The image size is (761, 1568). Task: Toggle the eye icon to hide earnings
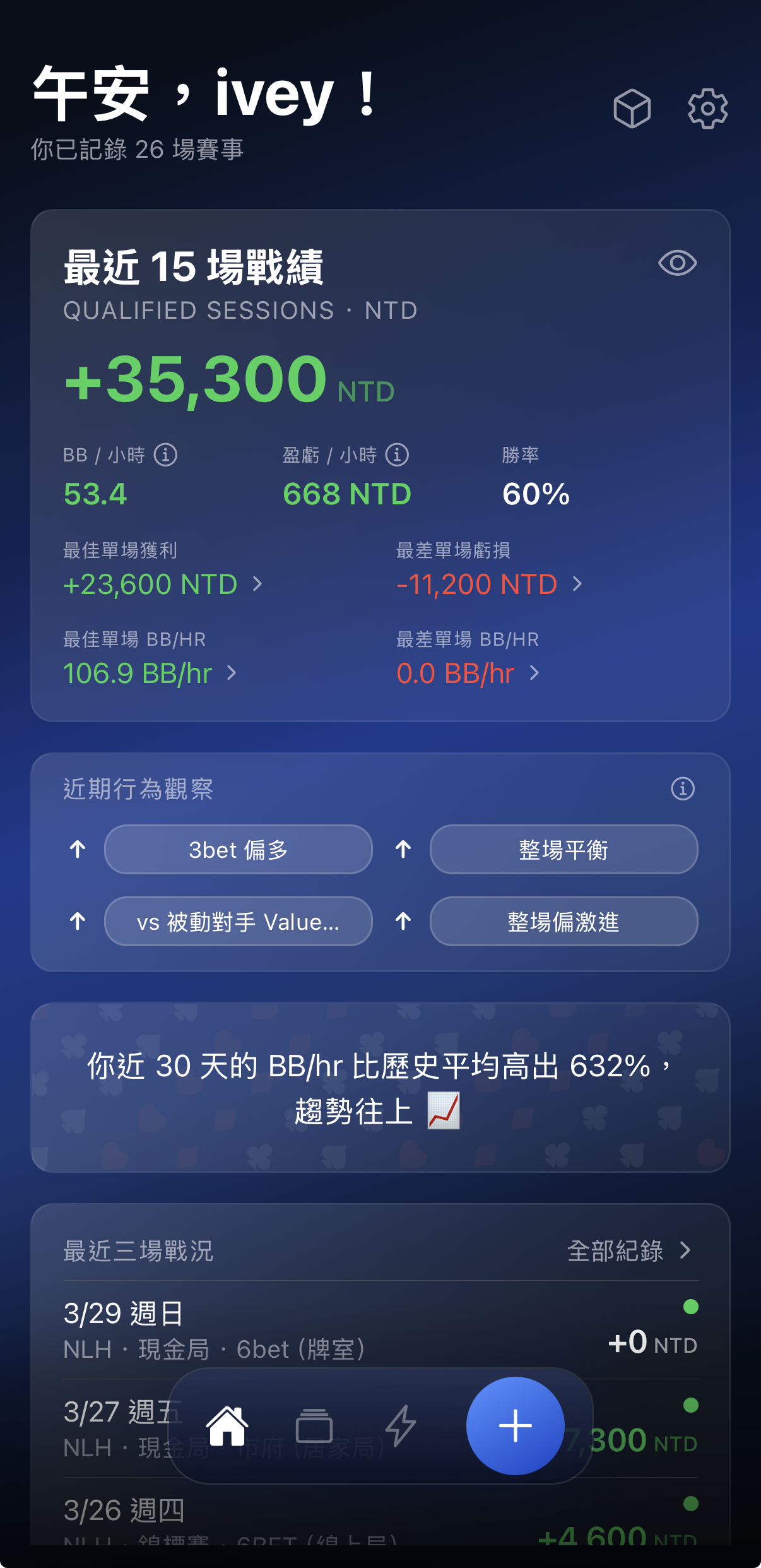pyautogui.click(x=677, y=264)
